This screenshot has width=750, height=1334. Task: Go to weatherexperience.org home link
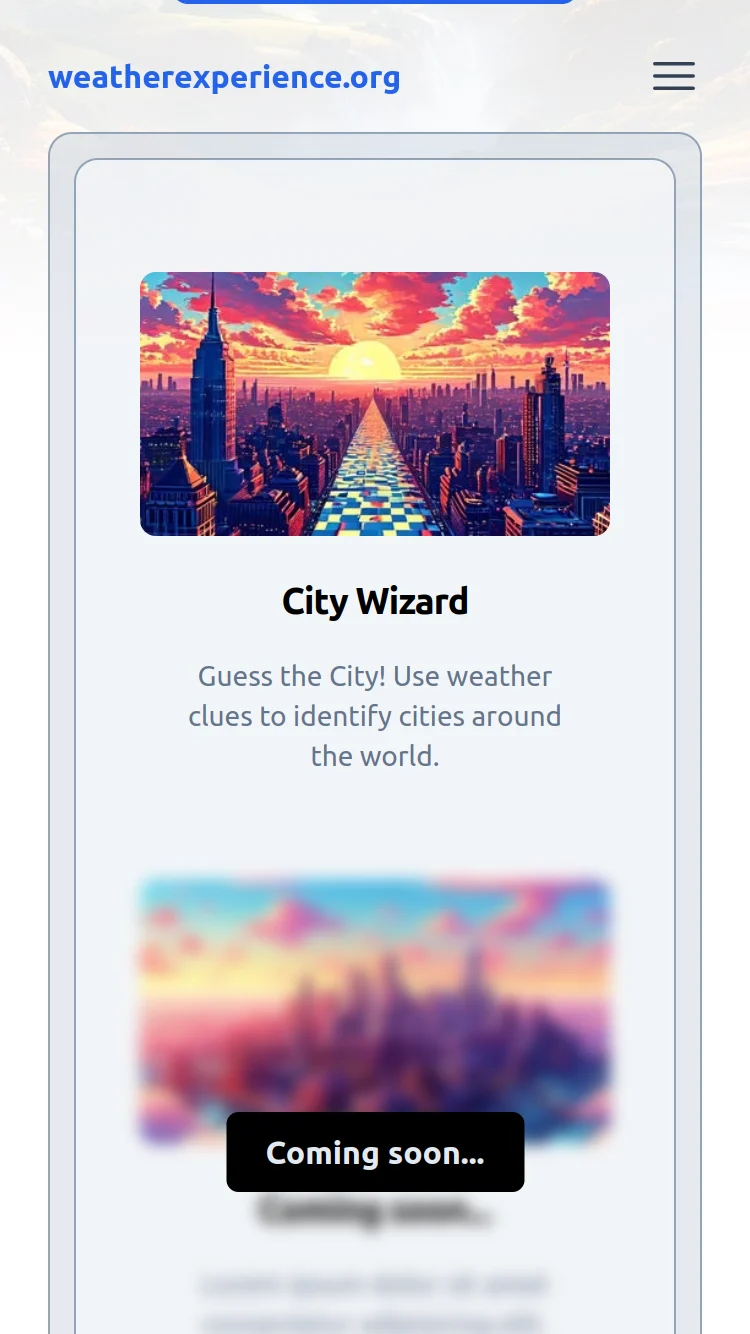tap(224, 77)
